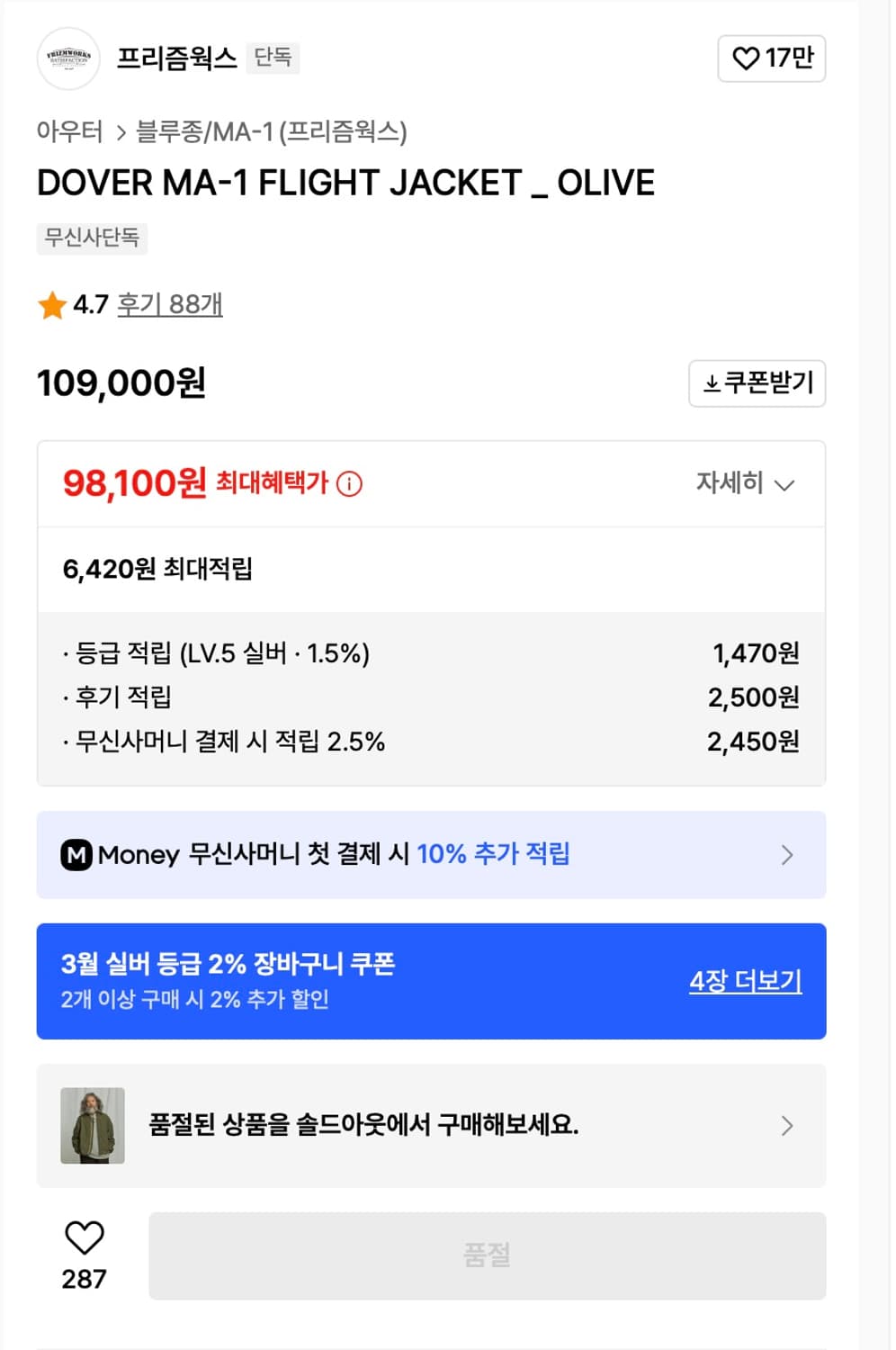Tap the star icon next to 4.7 rating
The width and height of the screenshot is (896, 1350).
point(51,305)
